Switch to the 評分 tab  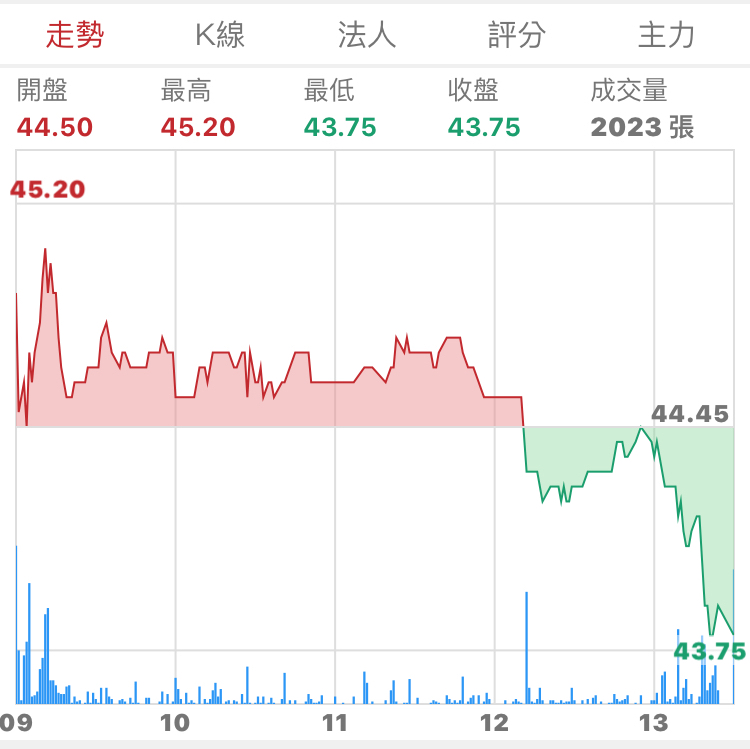tap(517, 35)
